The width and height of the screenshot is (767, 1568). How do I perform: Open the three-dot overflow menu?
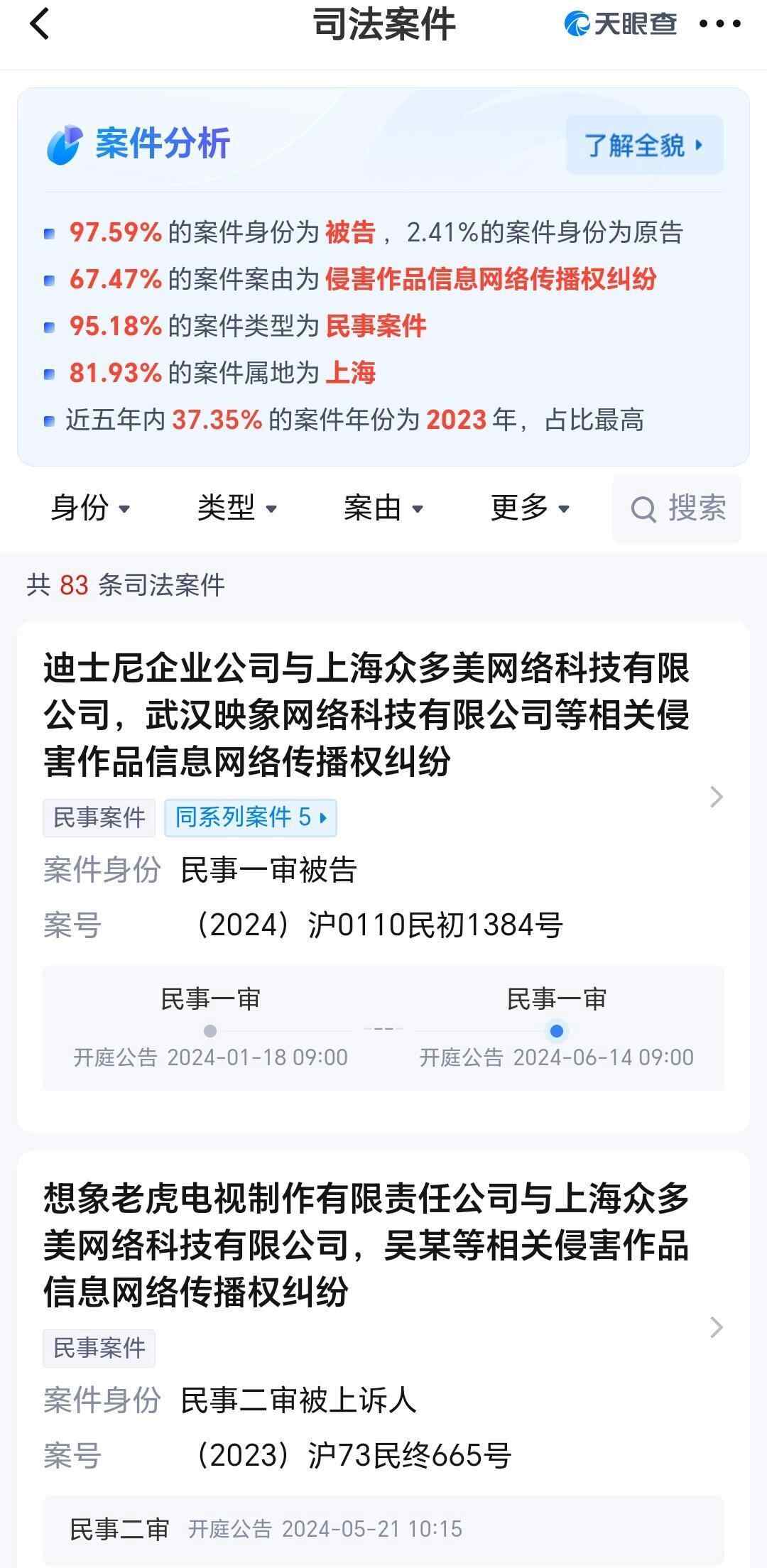pyautogui.click(x=720, y=25)
